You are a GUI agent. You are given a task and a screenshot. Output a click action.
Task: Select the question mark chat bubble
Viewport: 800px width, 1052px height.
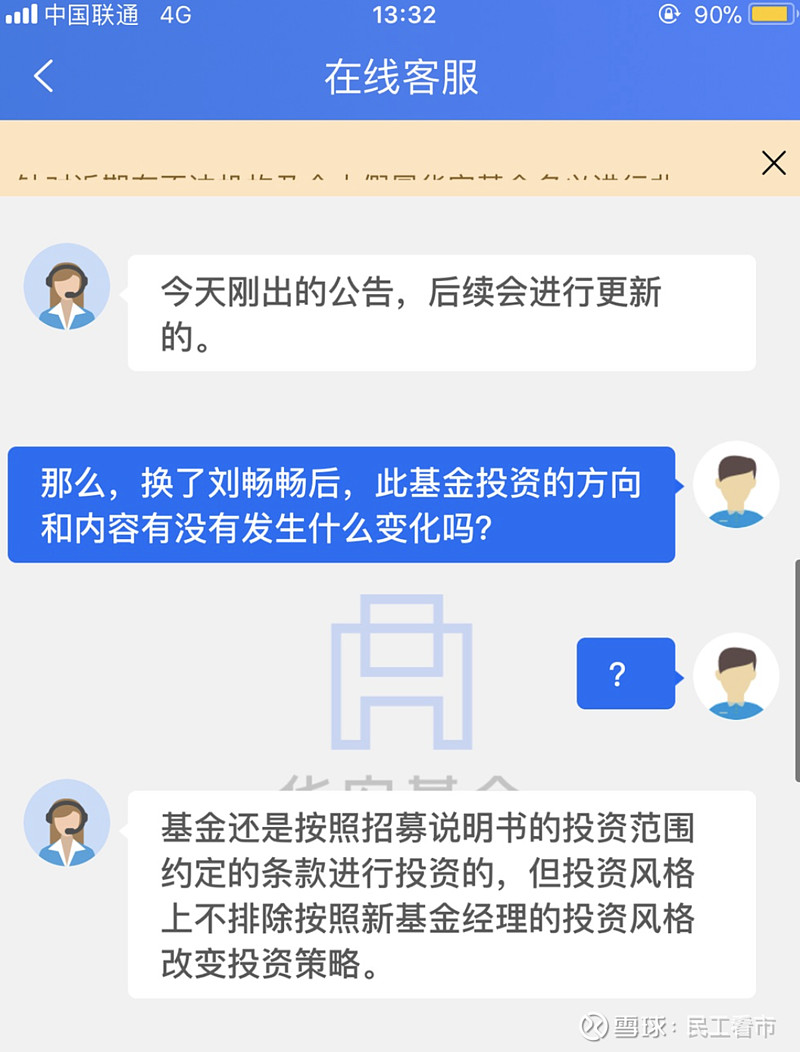pyautogui.click(x=625, y=674)
